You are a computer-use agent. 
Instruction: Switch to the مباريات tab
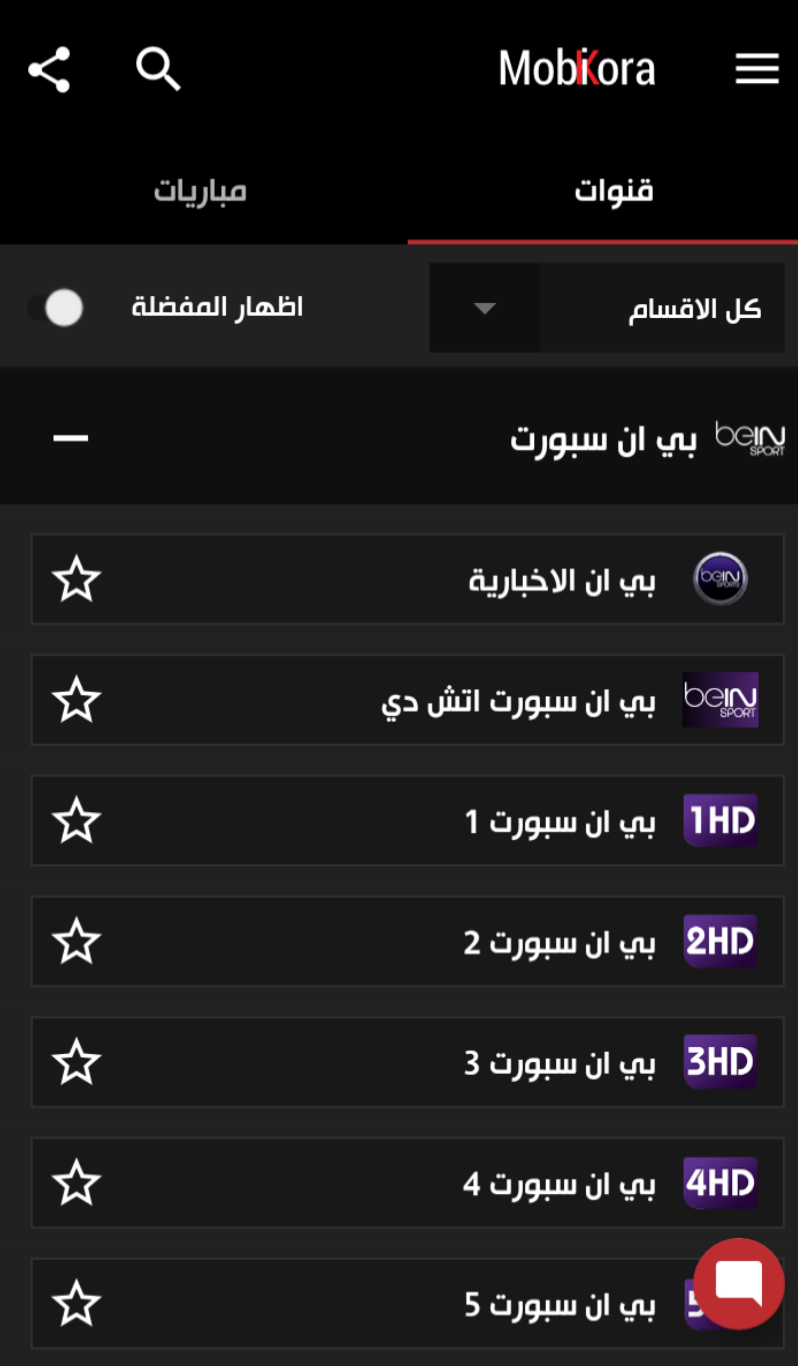200,191
